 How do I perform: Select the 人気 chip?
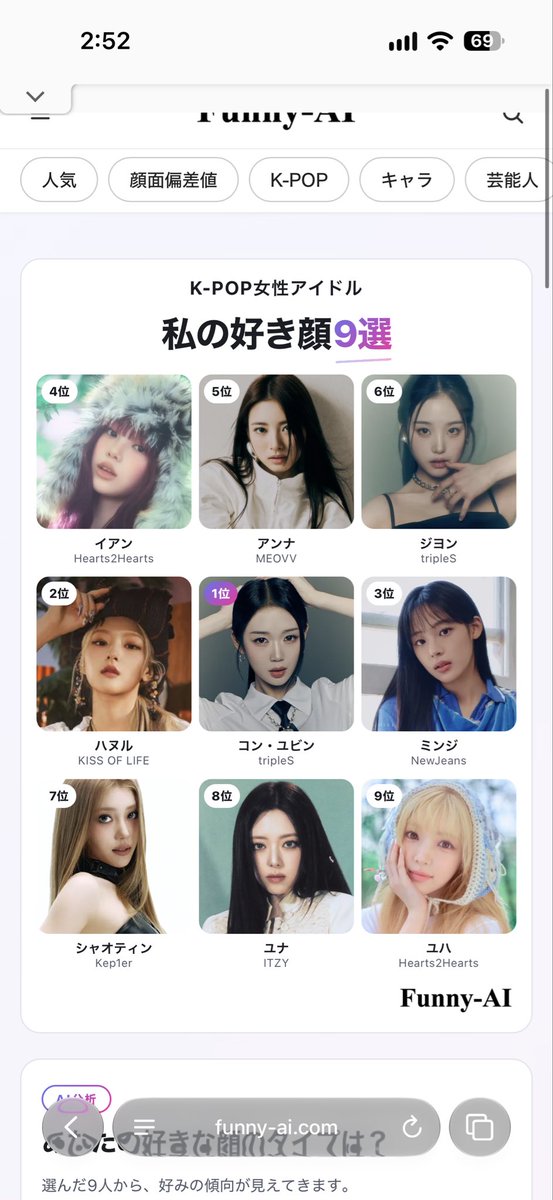tap(61, 181)
